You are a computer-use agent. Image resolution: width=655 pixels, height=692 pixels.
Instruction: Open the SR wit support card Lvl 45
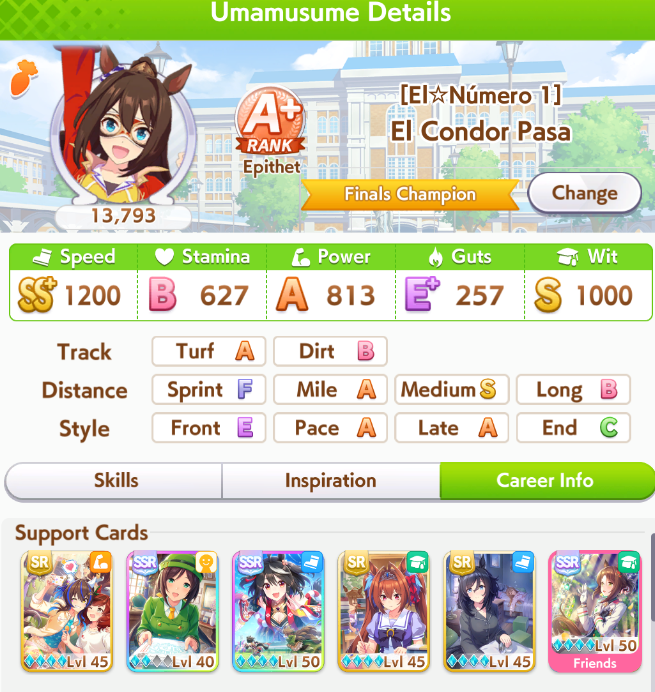(x=384, y=611)
